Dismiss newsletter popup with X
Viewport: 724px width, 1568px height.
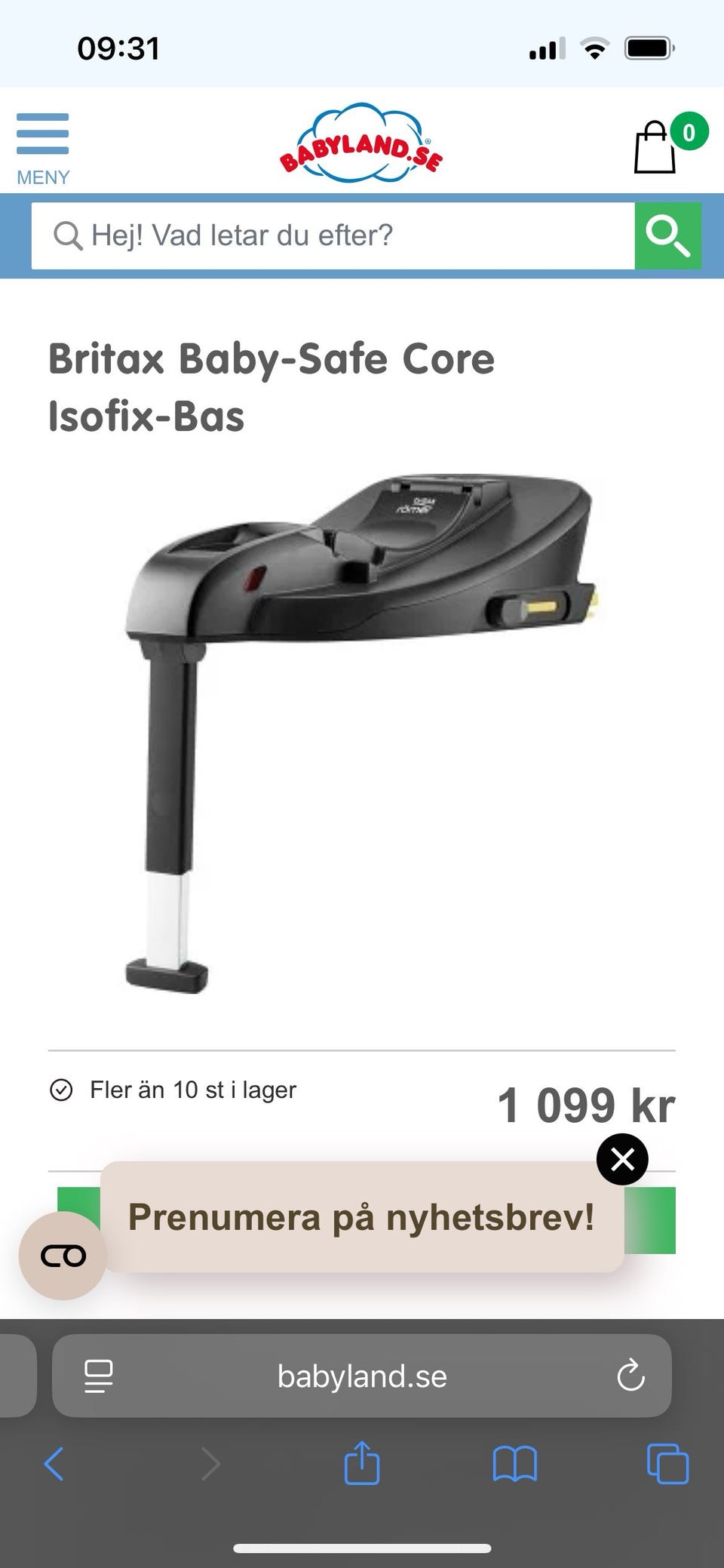tap(622, 1159)
